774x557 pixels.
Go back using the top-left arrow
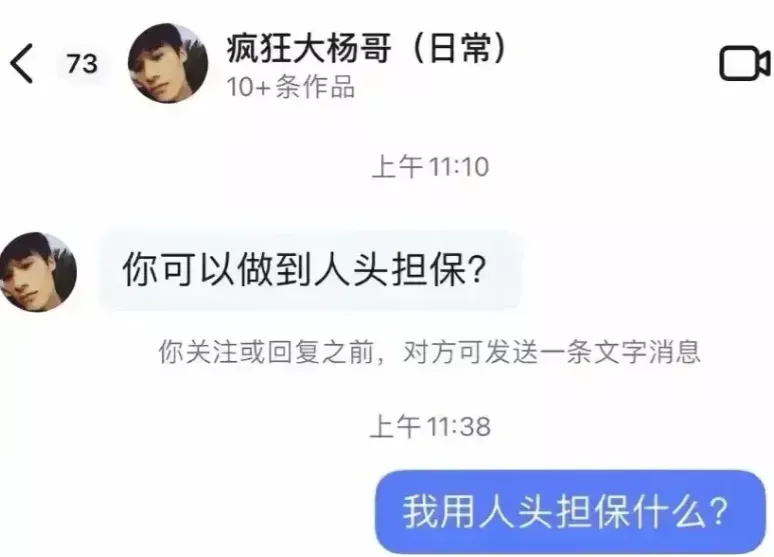(x=22, y=64)
